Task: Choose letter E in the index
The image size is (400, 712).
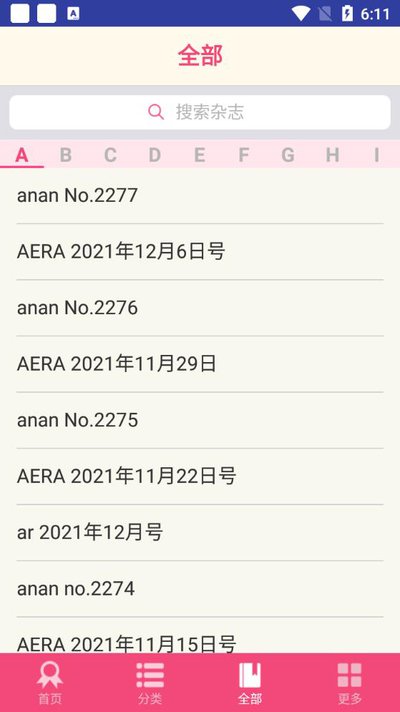Action: point(199,155)
